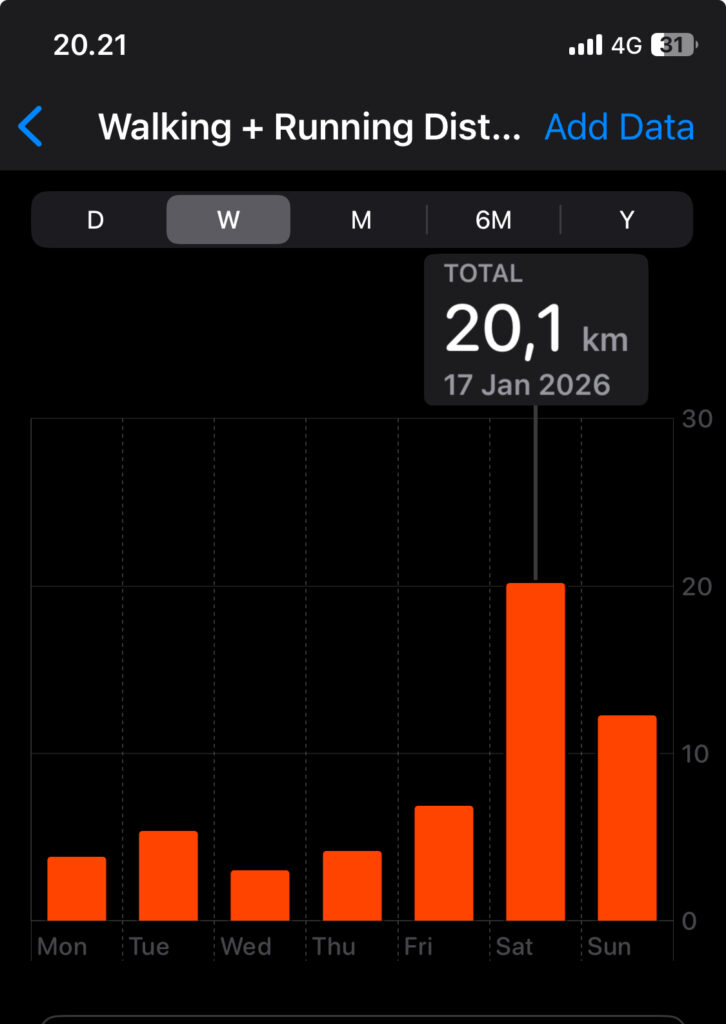
Task: Select Sunday's distance bar
Action: pyautogui.click(x=627, y=818)
